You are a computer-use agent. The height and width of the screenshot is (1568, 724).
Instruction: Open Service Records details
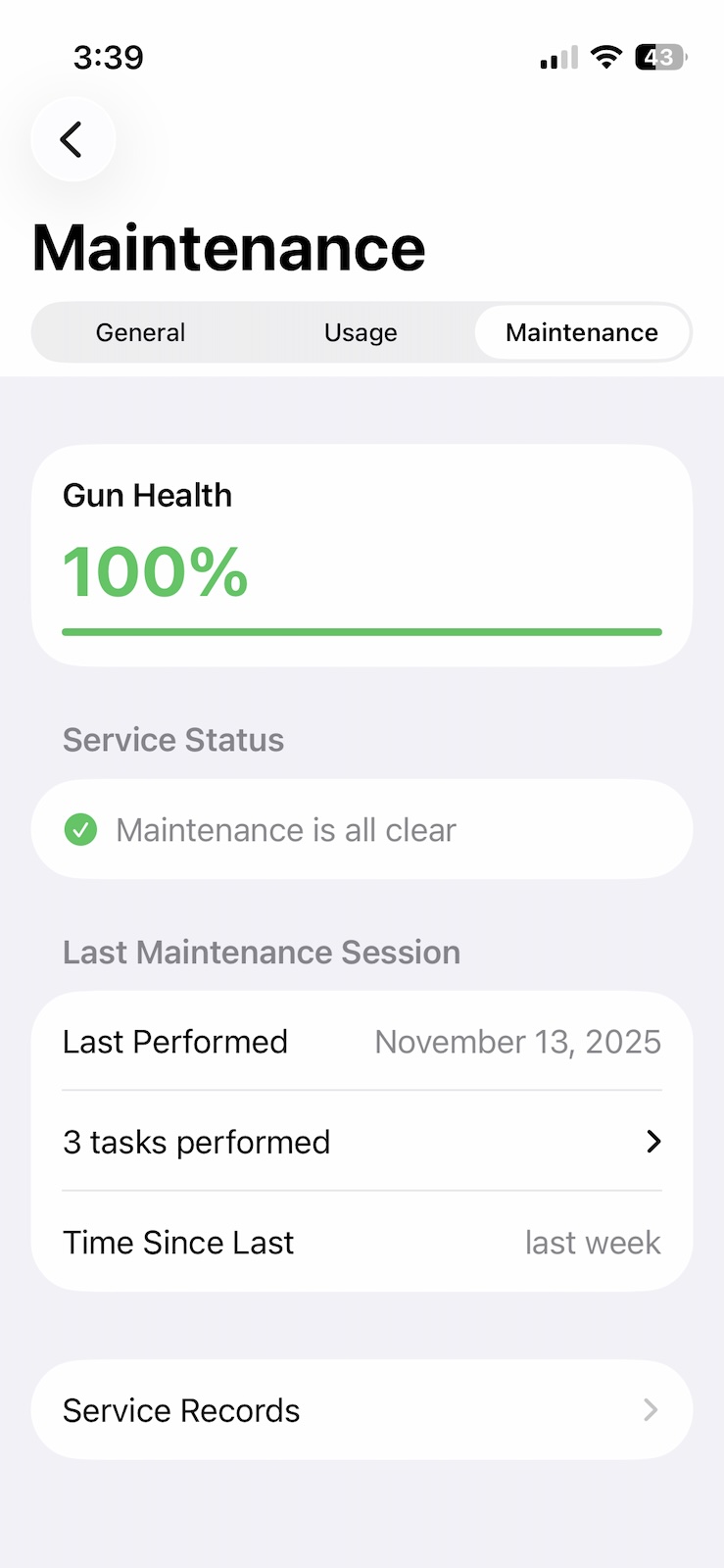coord(361,1410)
